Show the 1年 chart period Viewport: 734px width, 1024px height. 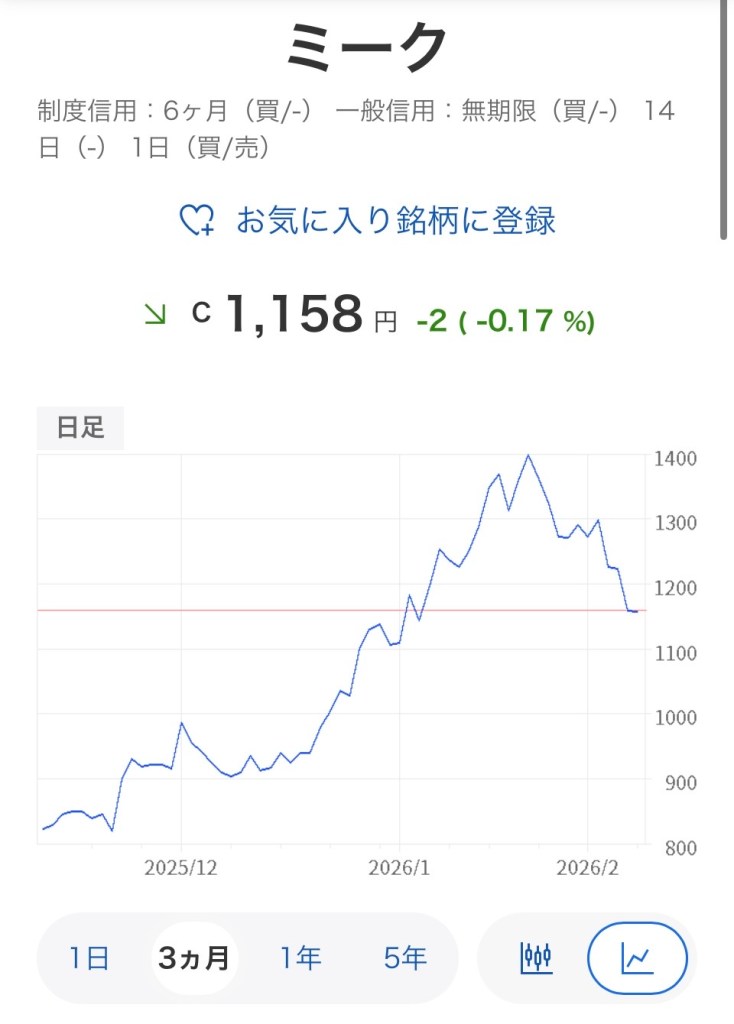[300, 958]
